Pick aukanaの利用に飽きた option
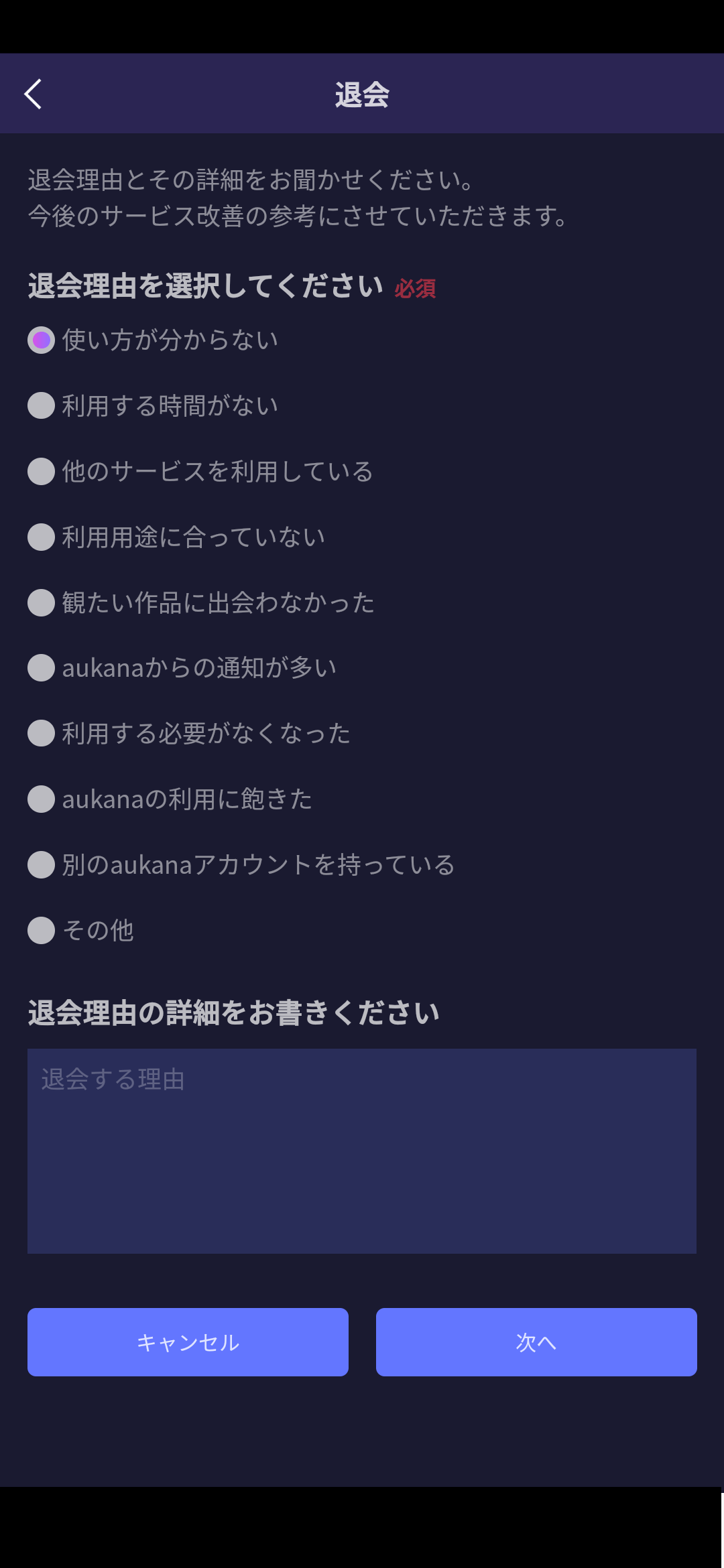The width and height of the screenshot is (724, 1568). 170,799
